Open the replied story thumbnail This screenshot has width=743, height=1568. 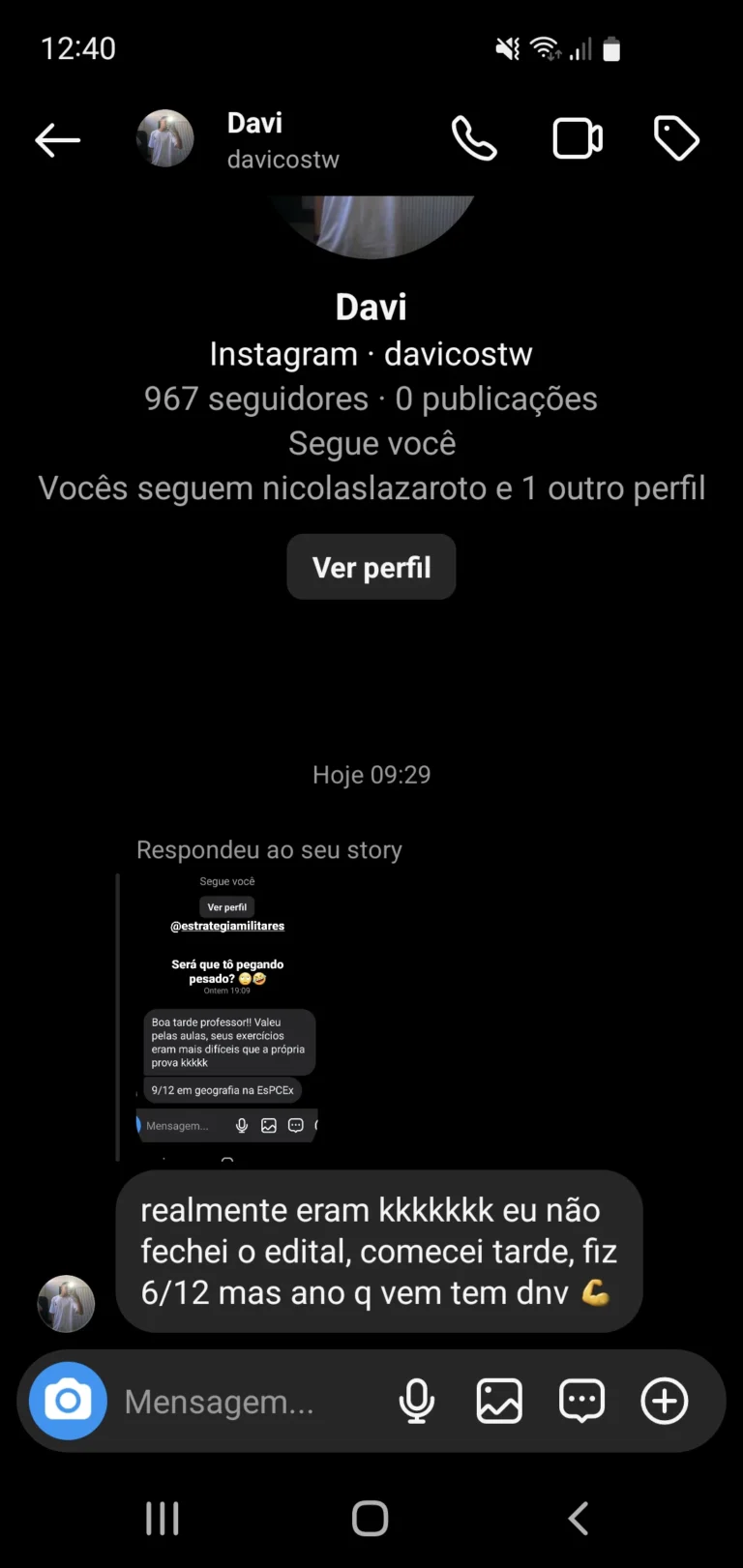point(227,1006)
